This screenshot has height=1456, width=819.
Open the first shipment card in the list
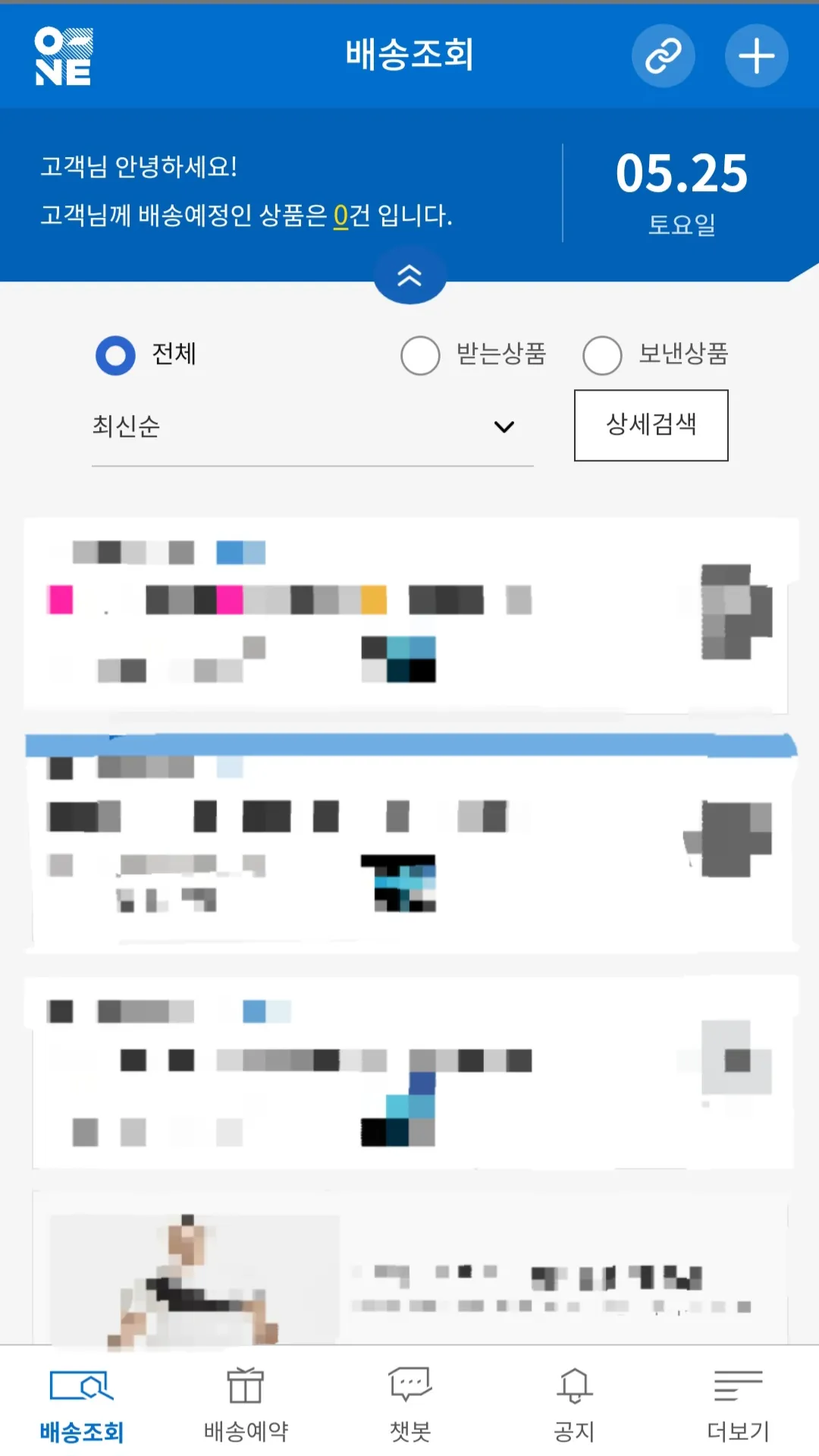click(x=409, y=615)
